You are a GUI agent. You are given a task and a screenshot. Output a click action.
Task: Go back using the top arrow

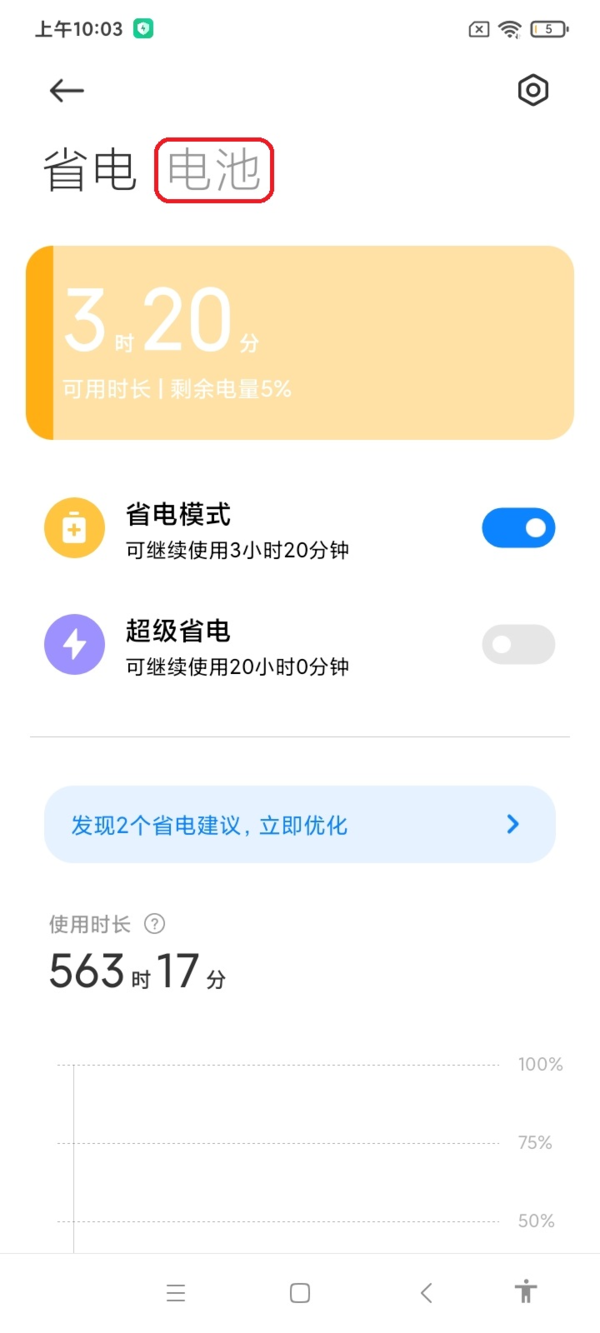66,90
